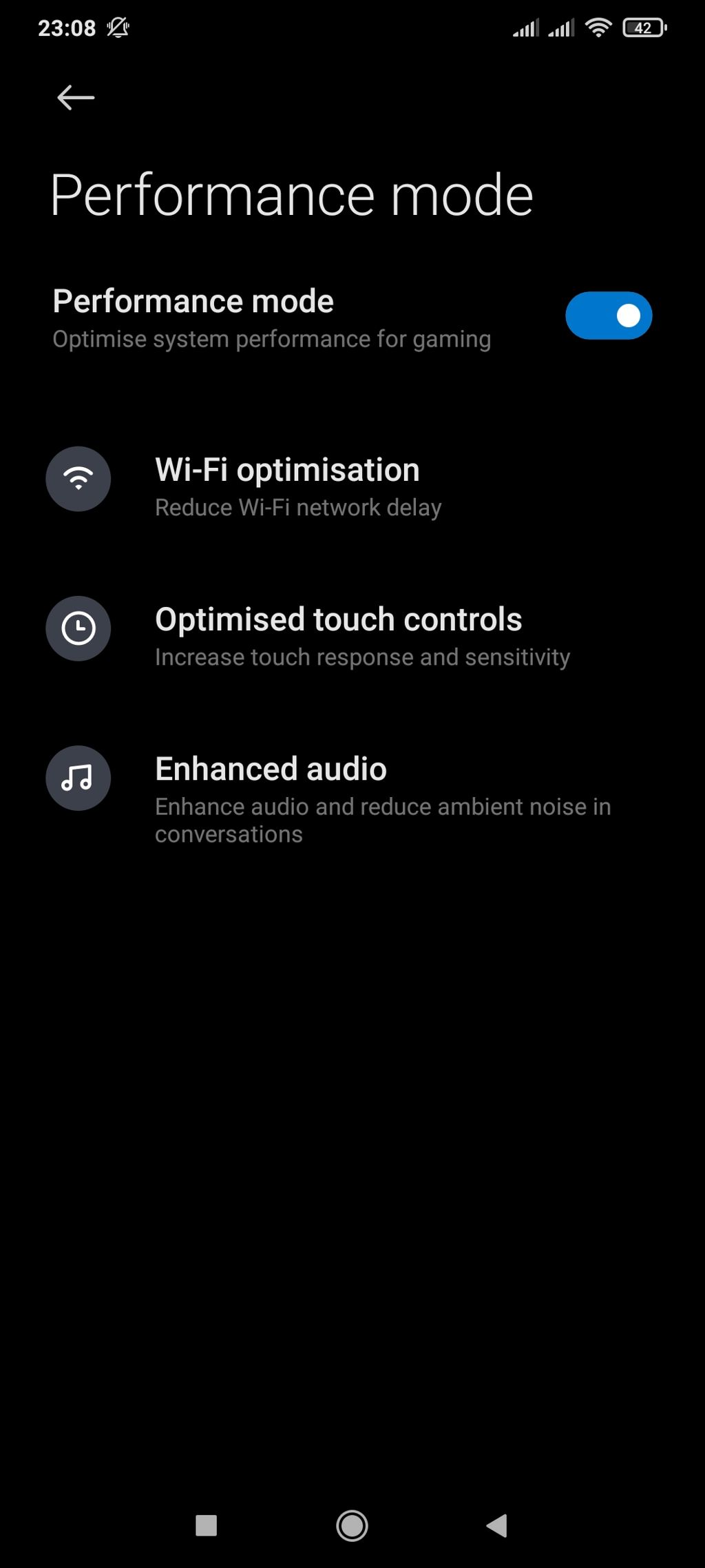Go to the home screen
Screen dimensions: 705x1568
(352, 1525)
